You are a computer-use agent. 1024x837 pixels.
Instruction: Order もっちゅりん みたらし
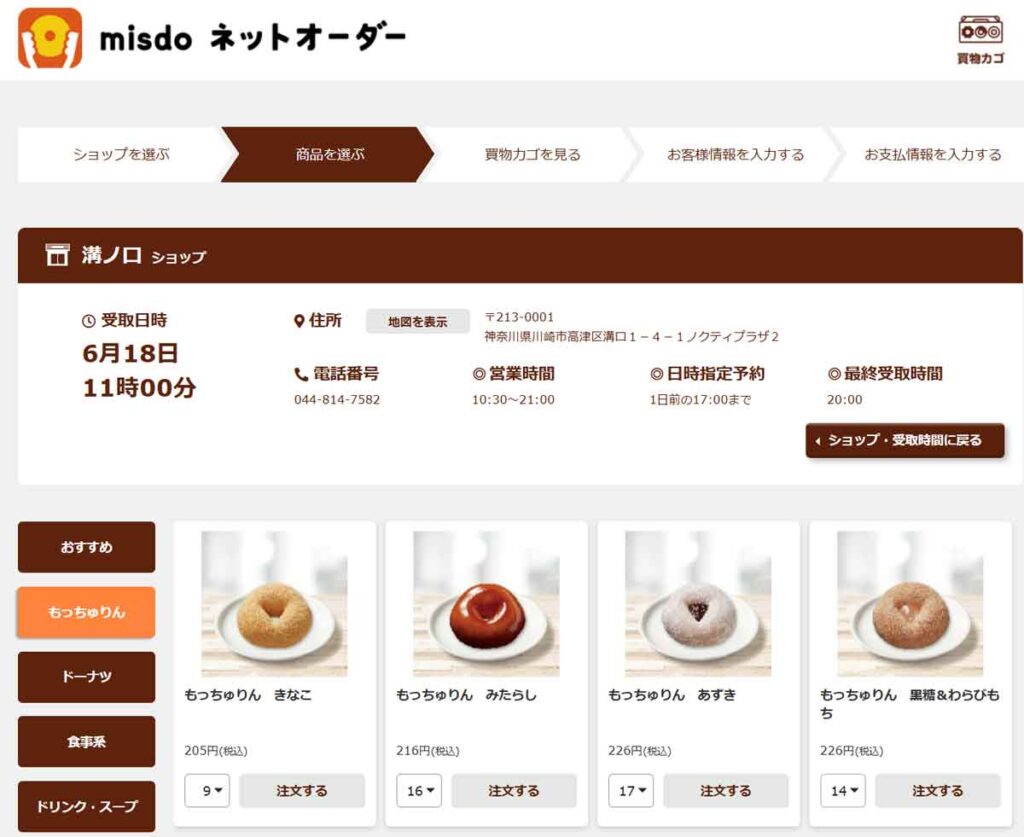[513, 791]
